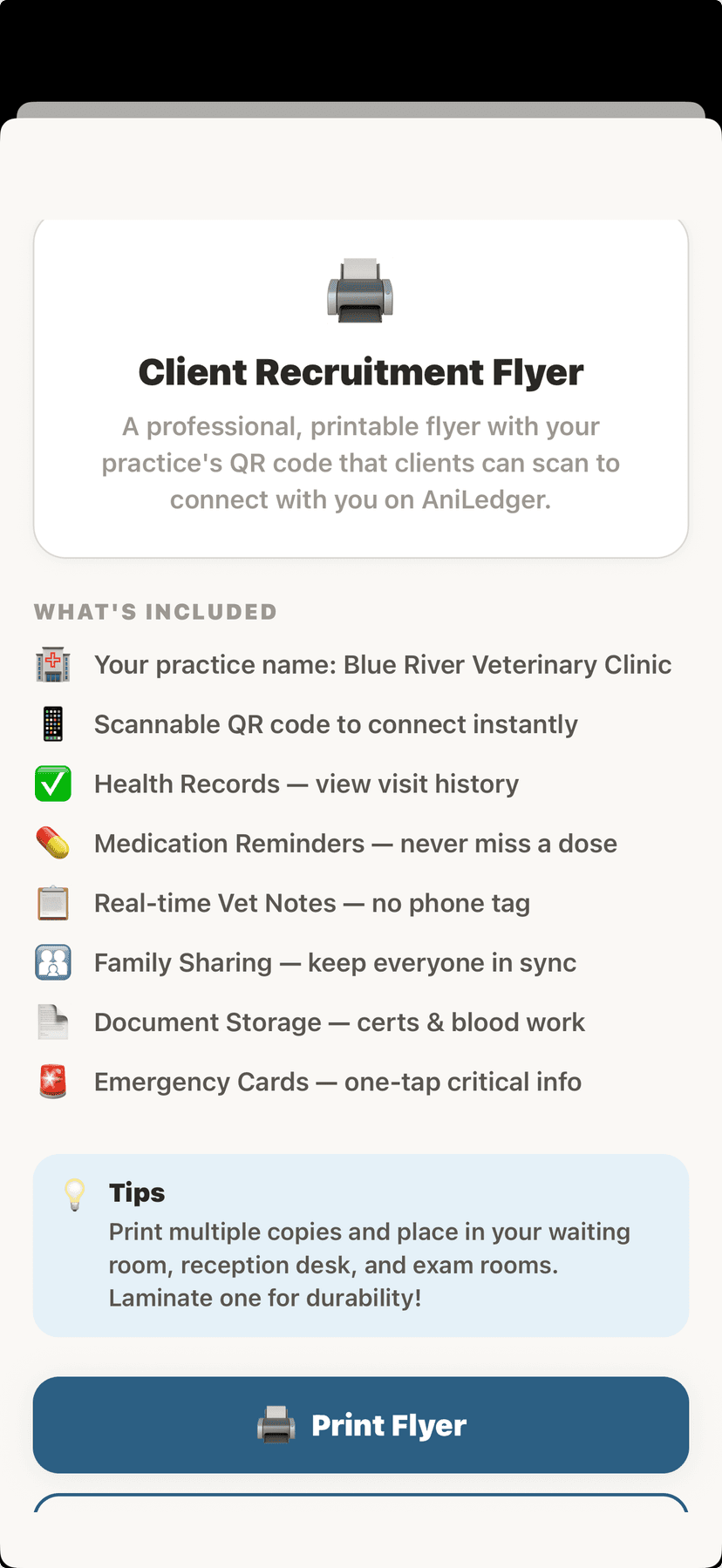Click the WHAT'S INCLUDED section header
The height and width of the screenshot is (1568, 722).
(x=154, y=611)
